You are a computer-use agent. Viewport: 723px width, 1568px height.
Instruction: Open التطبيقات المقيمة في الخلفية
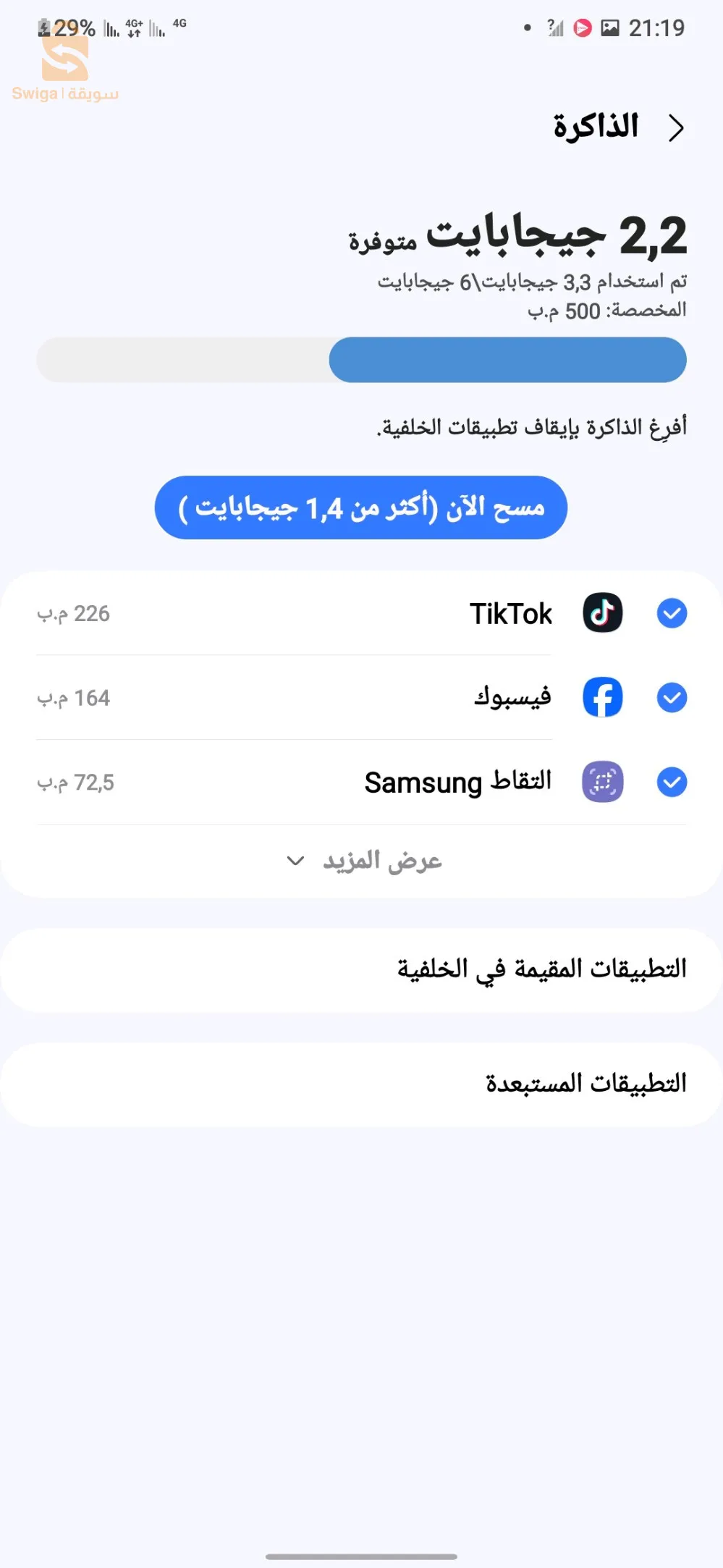click(362, 969)
